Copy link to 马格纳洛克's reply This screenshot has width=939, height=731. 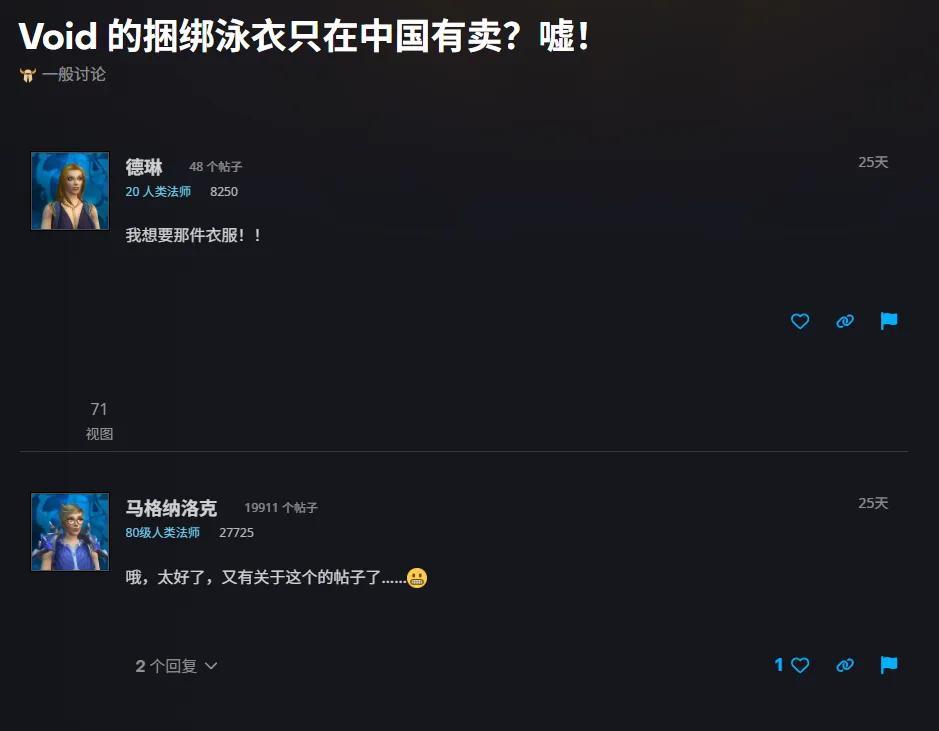[x=845, y=665]
